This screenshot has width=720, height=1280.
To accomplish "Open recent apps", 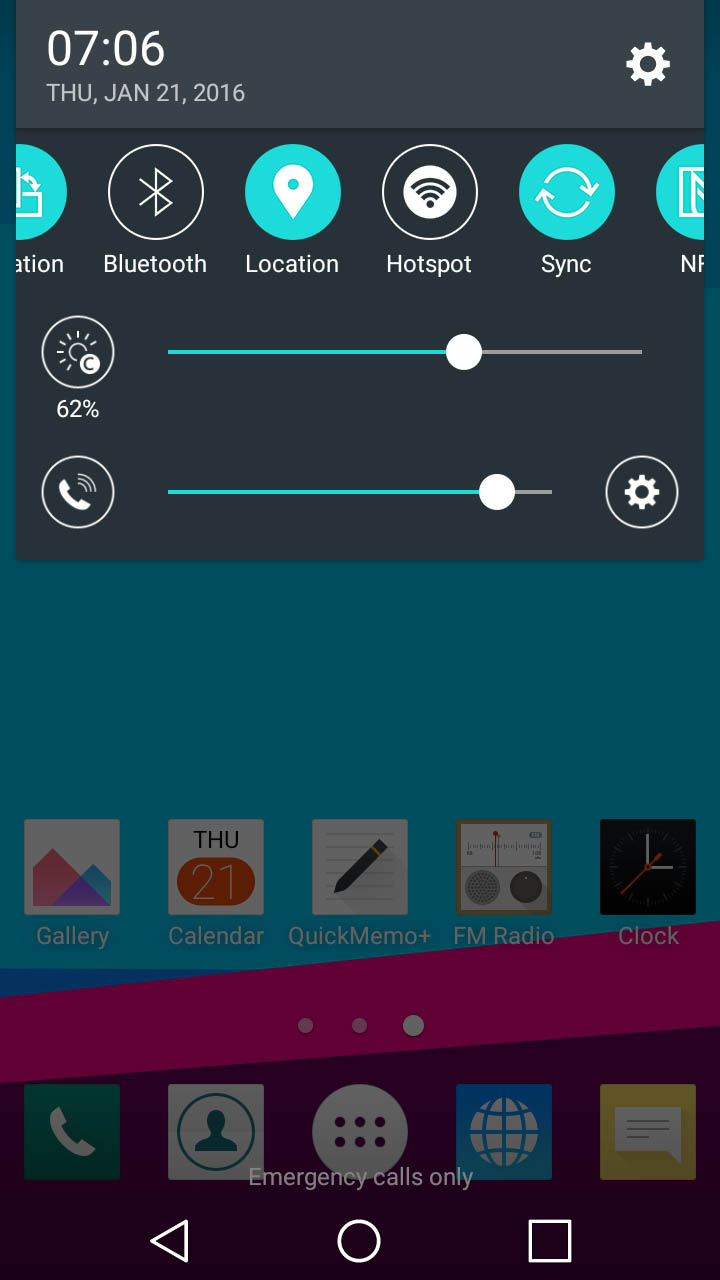I will point(549,1241).
